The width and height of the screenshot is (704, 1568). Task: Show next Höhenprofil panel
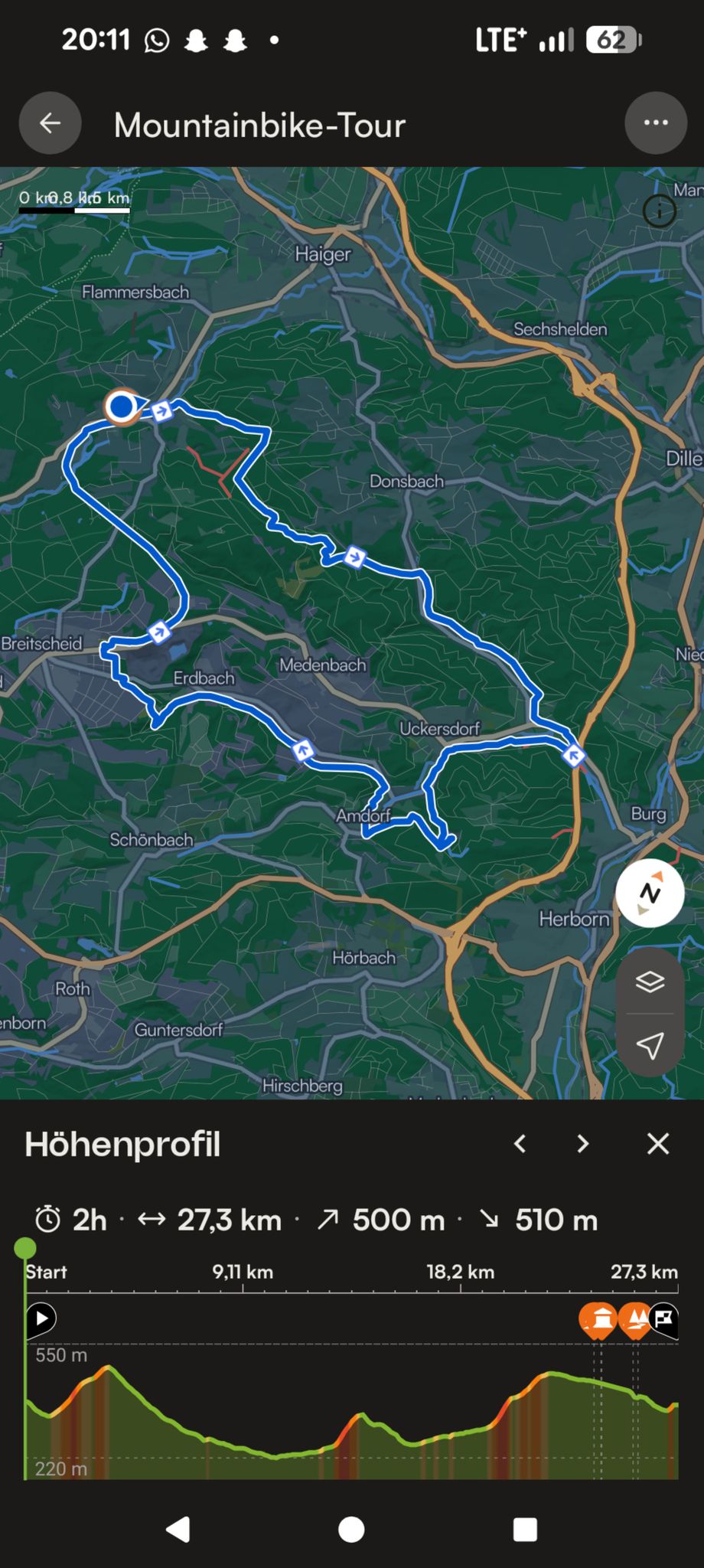pos(583,1144)
